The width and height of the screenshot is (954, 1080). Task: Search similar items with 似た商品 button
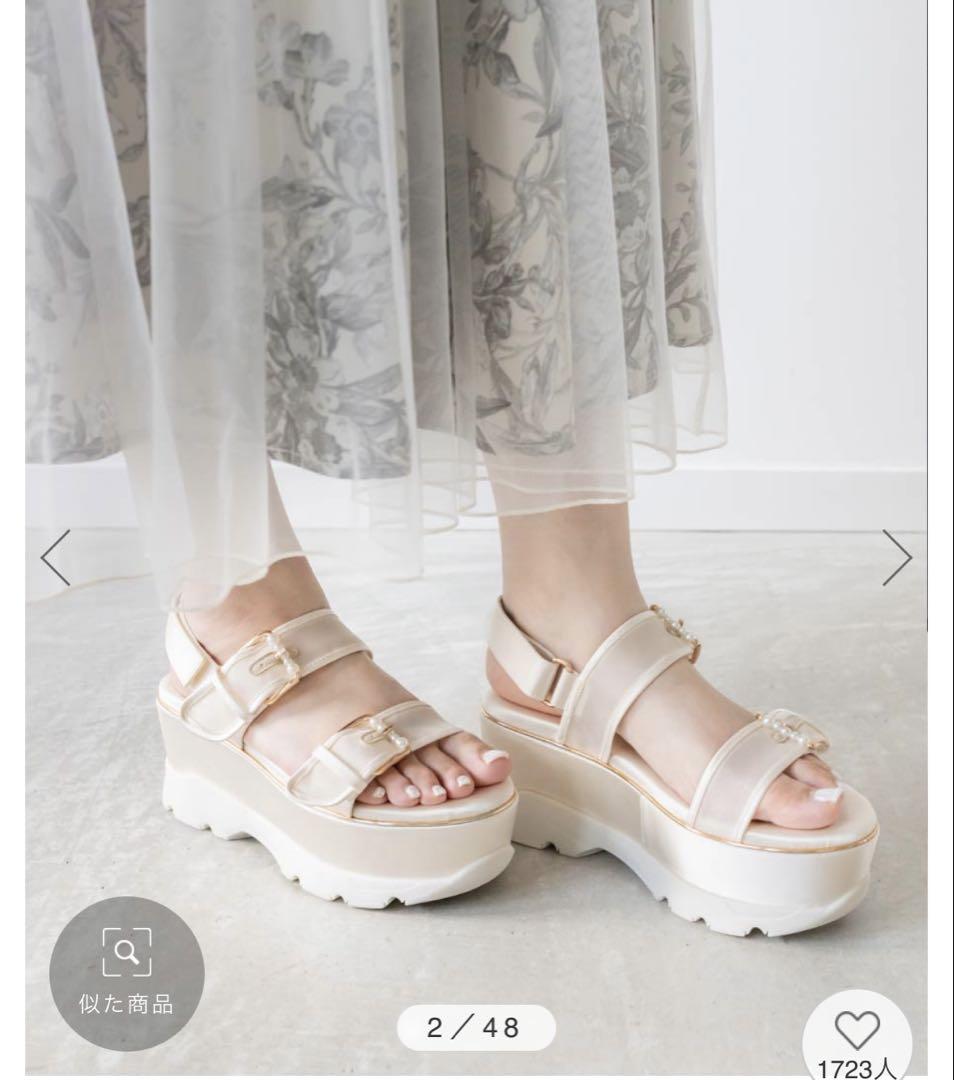(127, 973)
